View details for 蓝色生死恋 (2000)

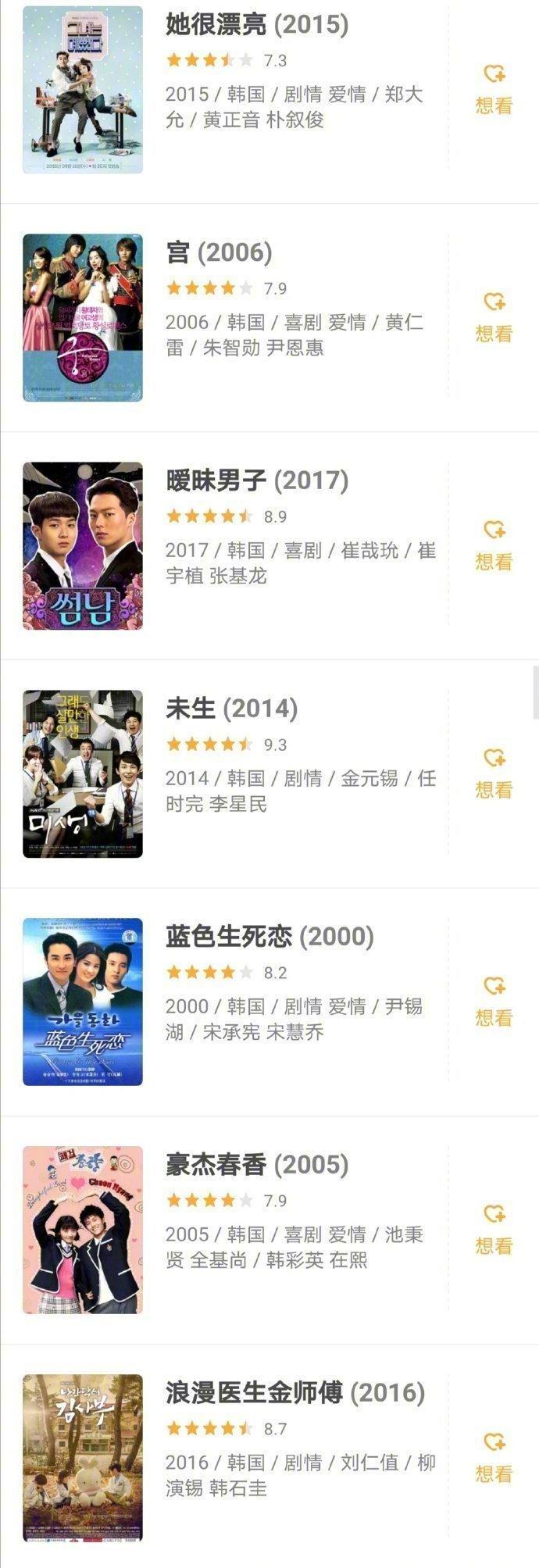[x=269, y=938]
